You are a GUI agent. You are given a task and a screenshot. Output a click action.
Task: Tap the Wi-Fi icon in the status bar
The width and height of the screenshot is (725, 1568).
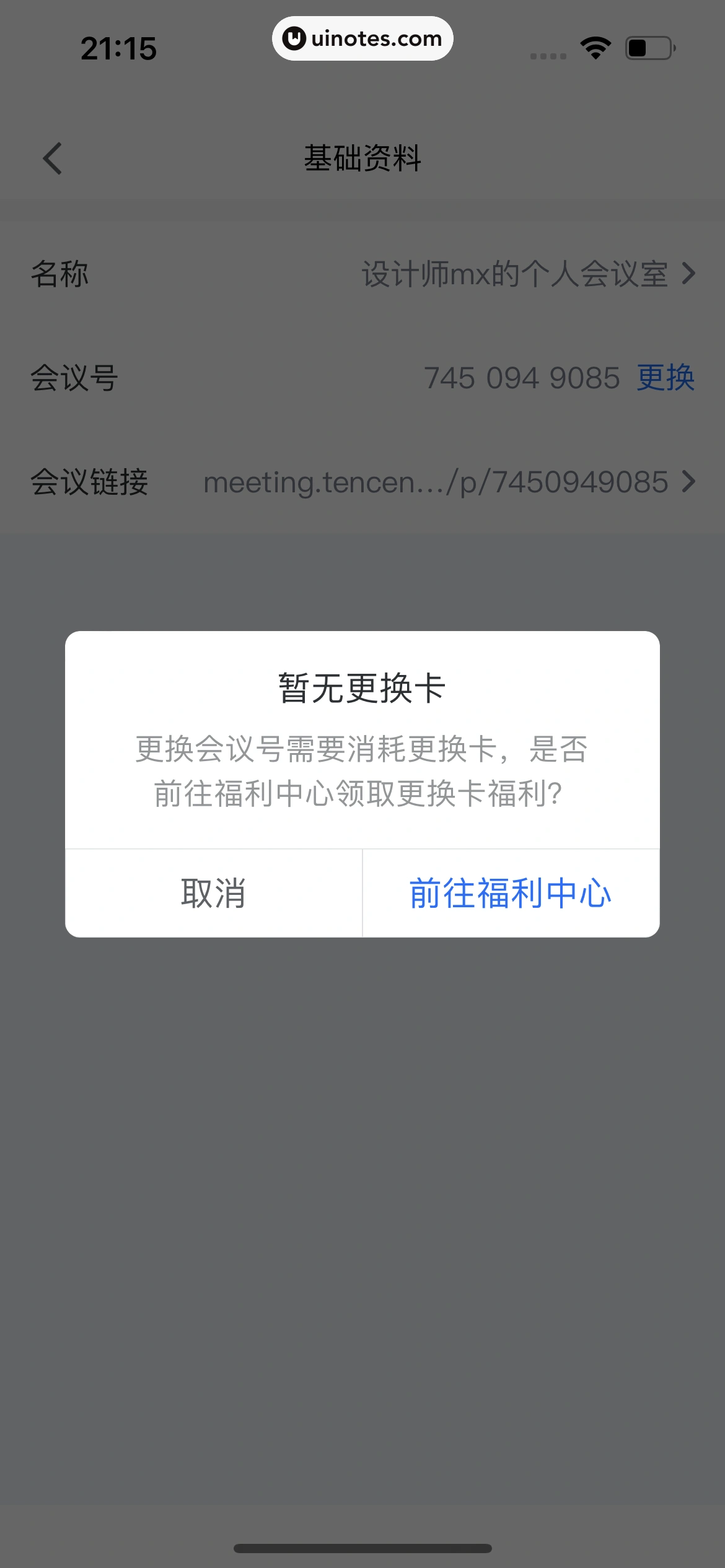pyautogui.click(x=594, y=46)
